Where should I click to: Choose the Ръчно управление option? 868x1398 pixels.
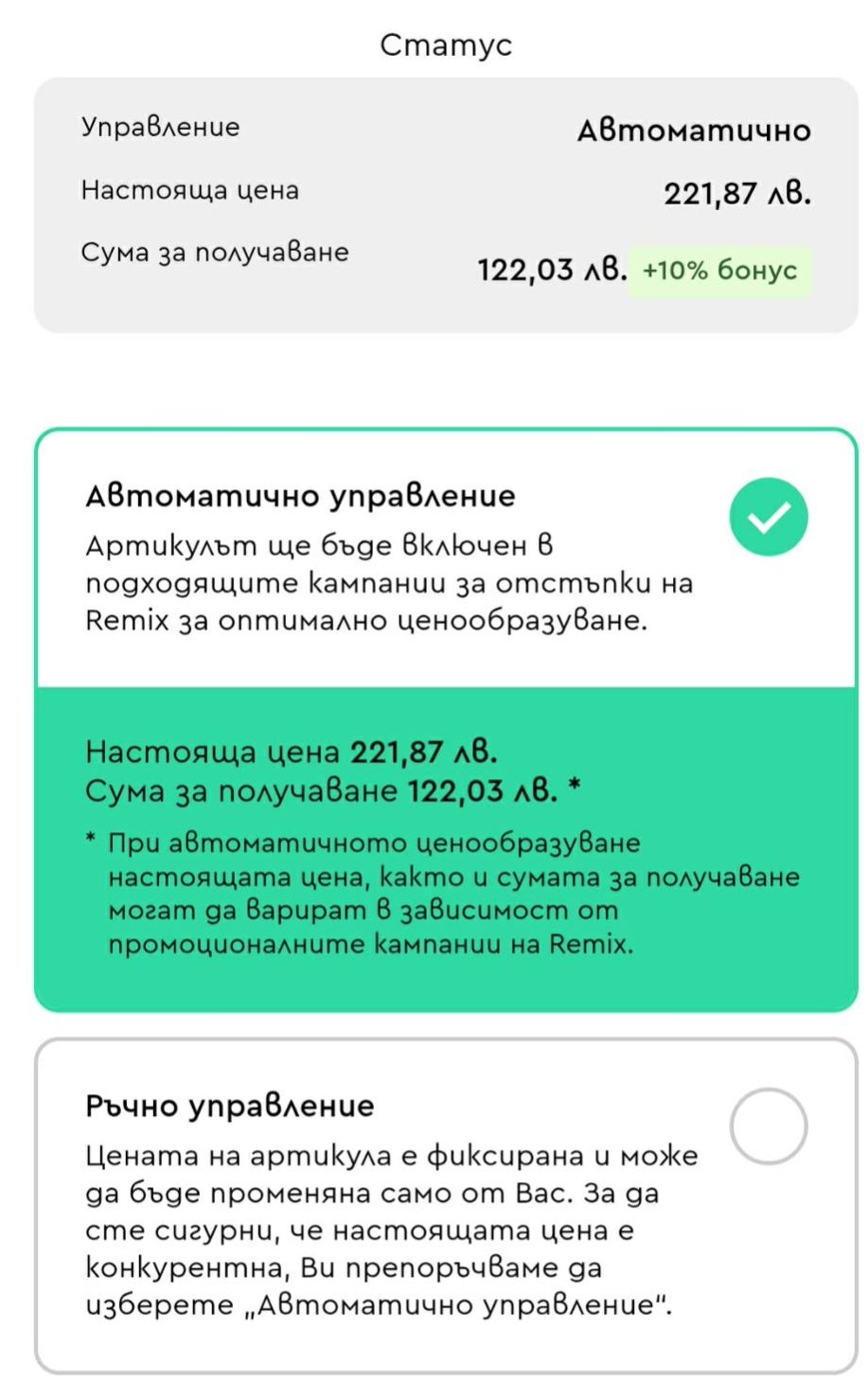pos(768,1126)
